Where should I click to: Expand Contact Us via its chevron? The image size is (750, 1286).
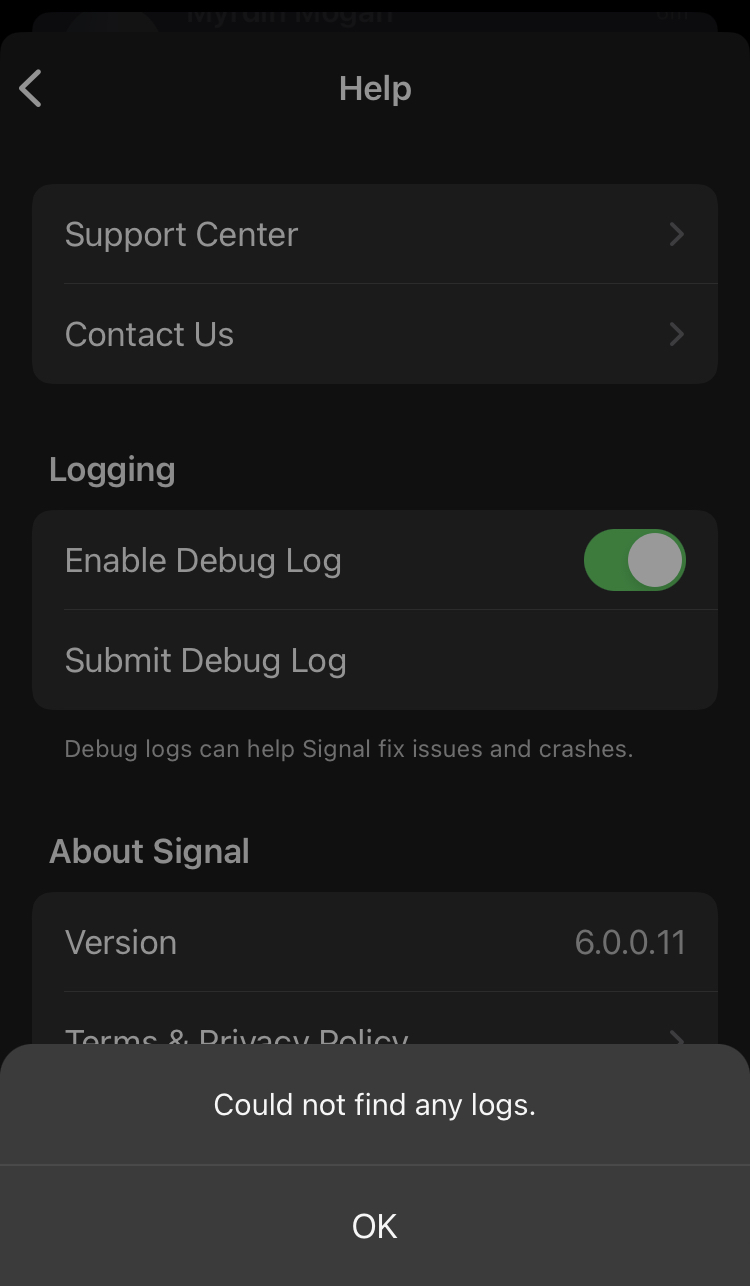point(676,334)
